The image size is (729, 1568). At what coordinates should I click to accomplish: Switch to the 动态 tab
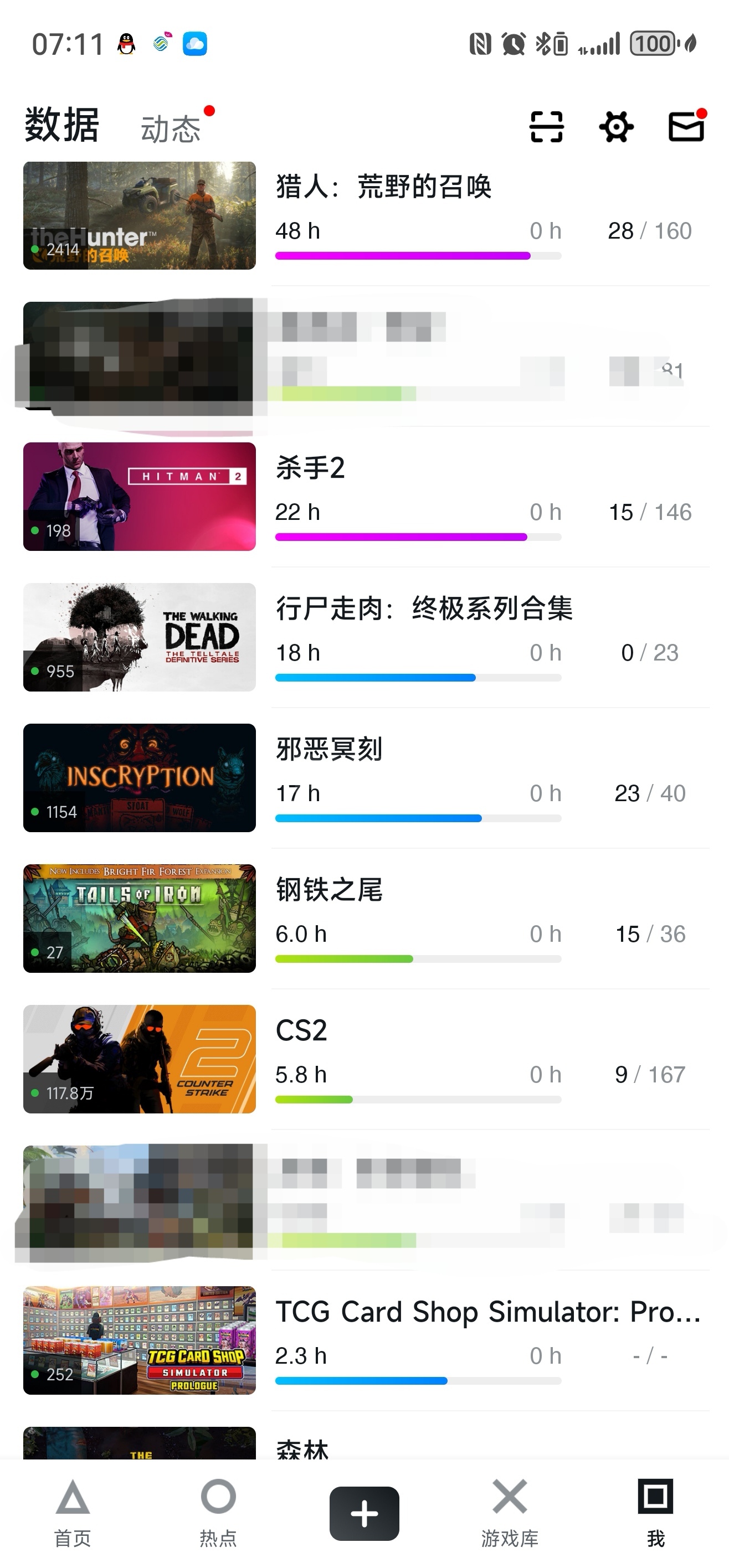(x=171, y=128)
